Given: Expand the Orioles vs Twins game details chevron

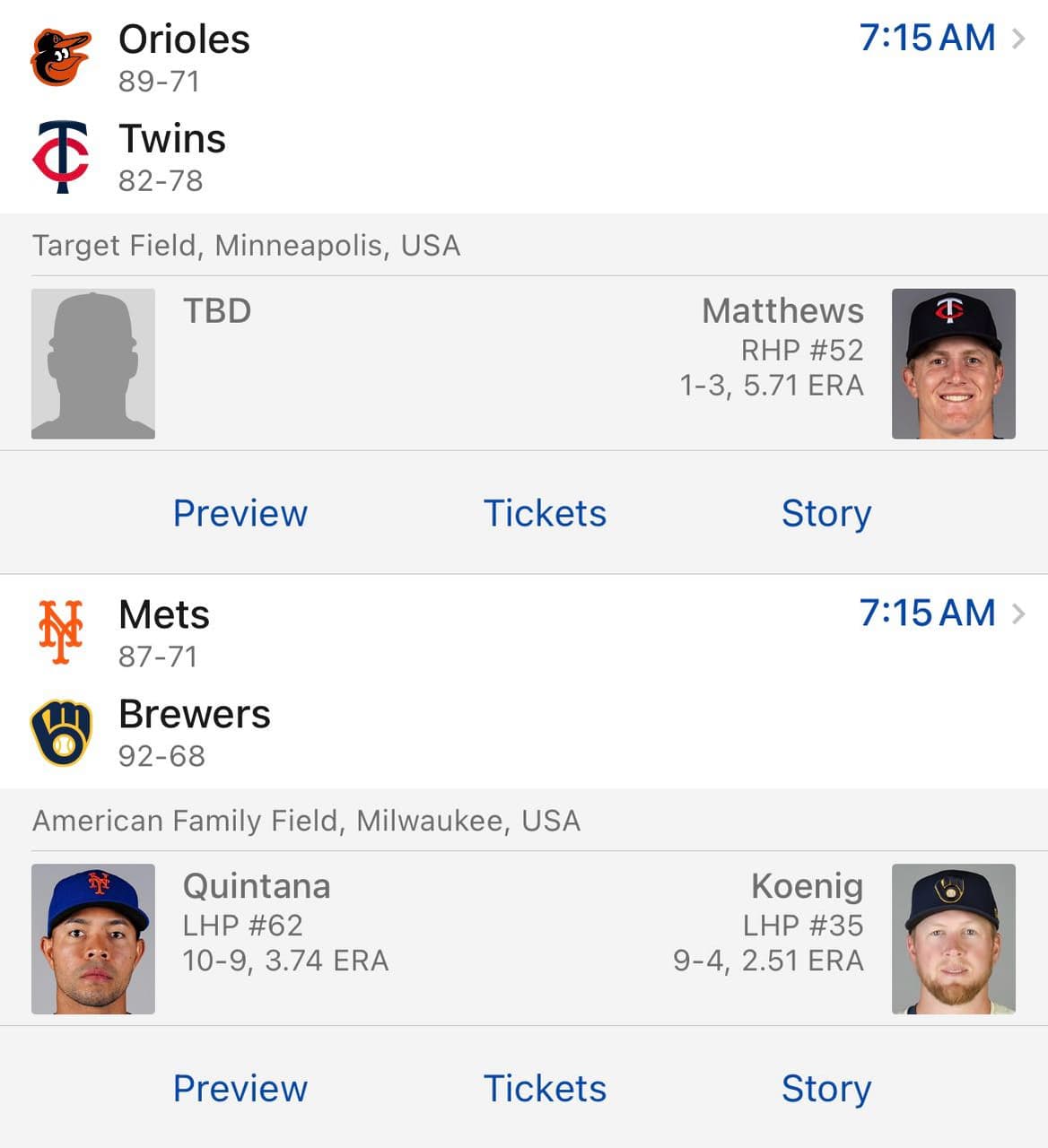Looking at the screenshot, I should click(x=1021, y=39).
